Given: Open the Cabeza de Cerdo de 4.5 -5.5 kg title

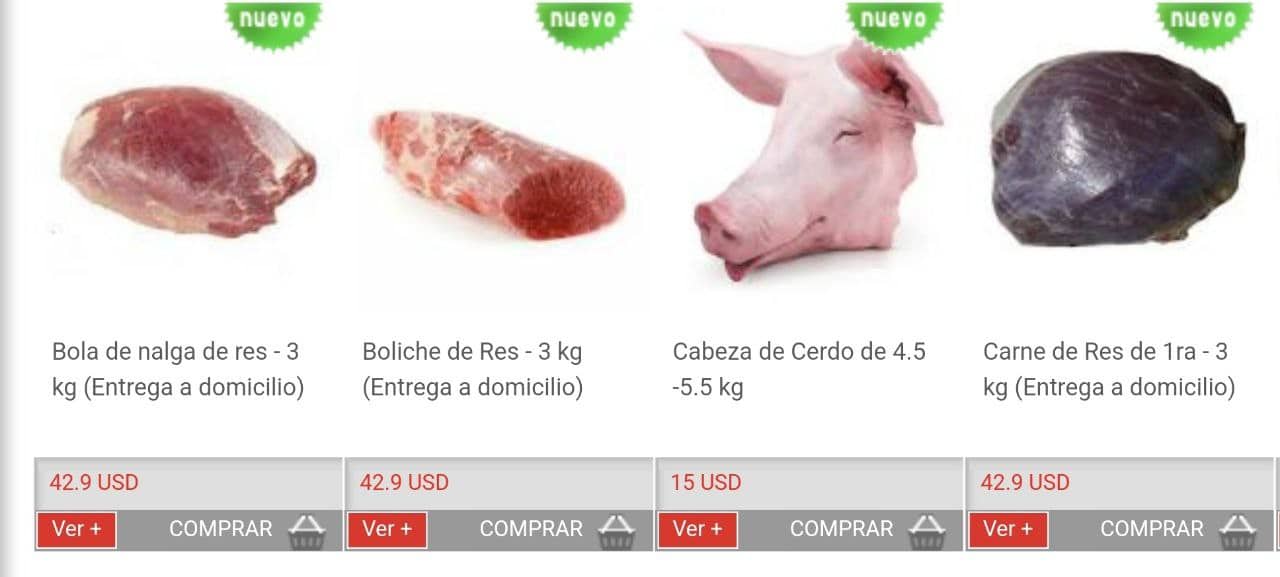Looking at the screenshot, I should (x=798, y=369).
